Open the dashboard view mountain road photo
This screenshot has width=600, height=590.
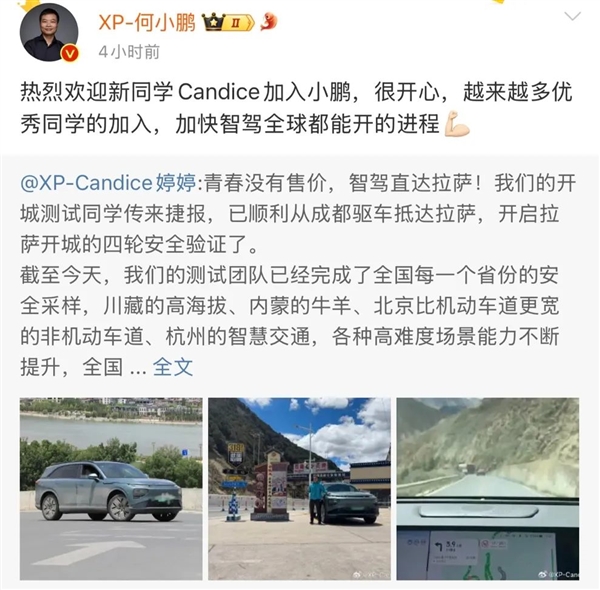point(487,488)
